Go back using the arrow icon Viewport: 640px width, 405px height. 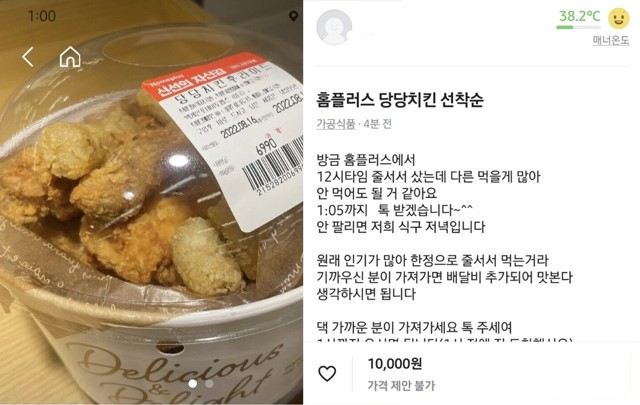pos(28,58)
